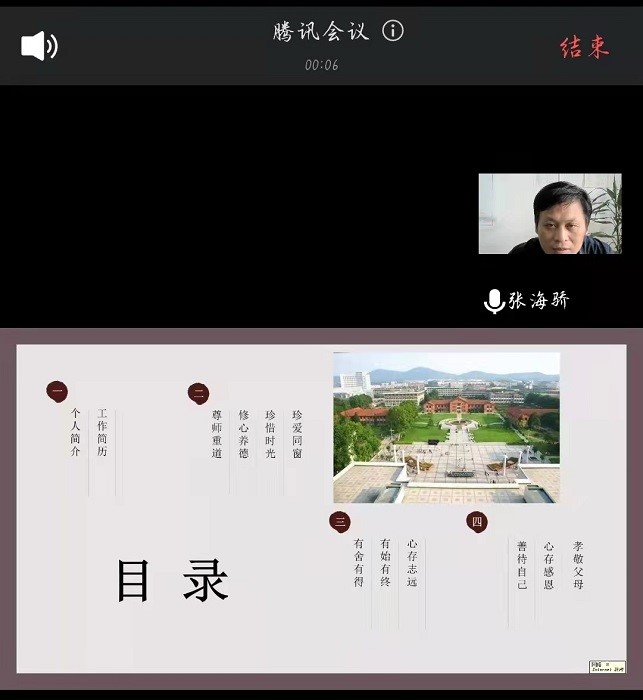Open the meeting info icon
Screen dimensions: 643x700
[393, 31]
